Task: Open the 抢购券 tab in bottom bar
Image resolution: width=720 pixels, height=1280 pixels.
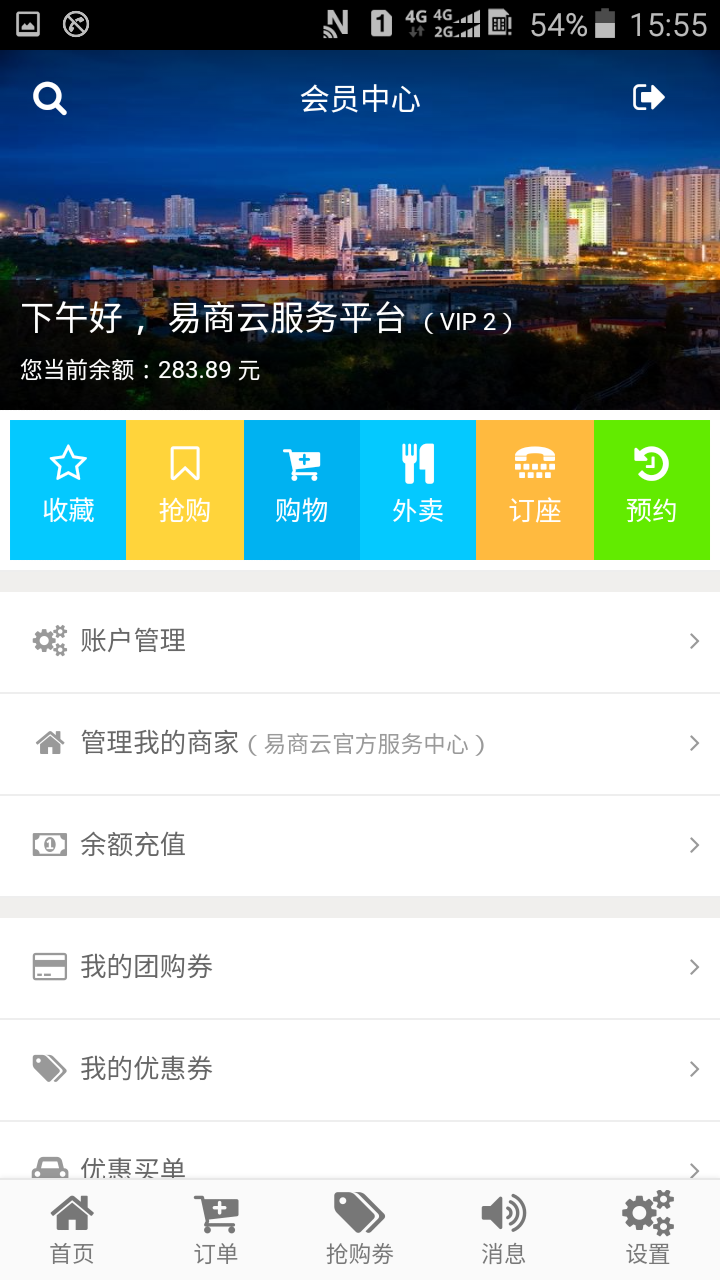Action: click(x=360, y=1230)
